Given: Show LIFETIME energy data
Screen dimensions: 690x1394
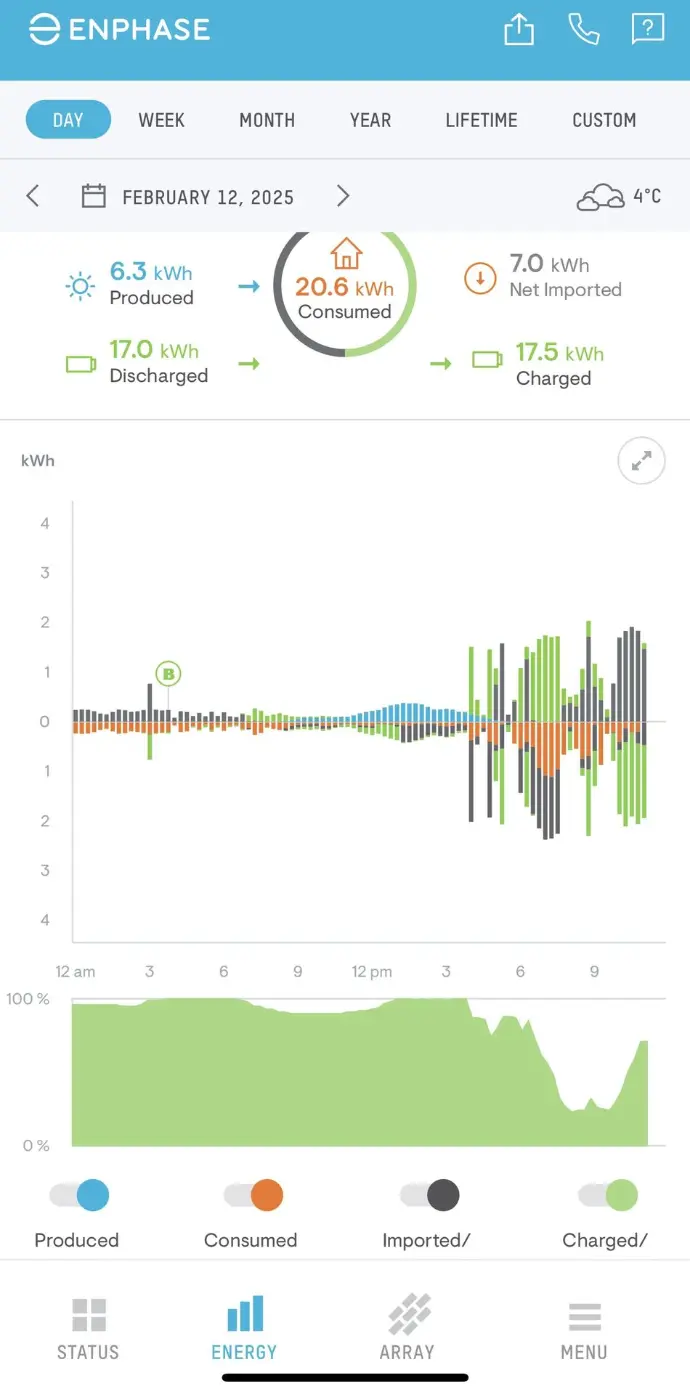Looking at the screenshot, I should [481, 120].
